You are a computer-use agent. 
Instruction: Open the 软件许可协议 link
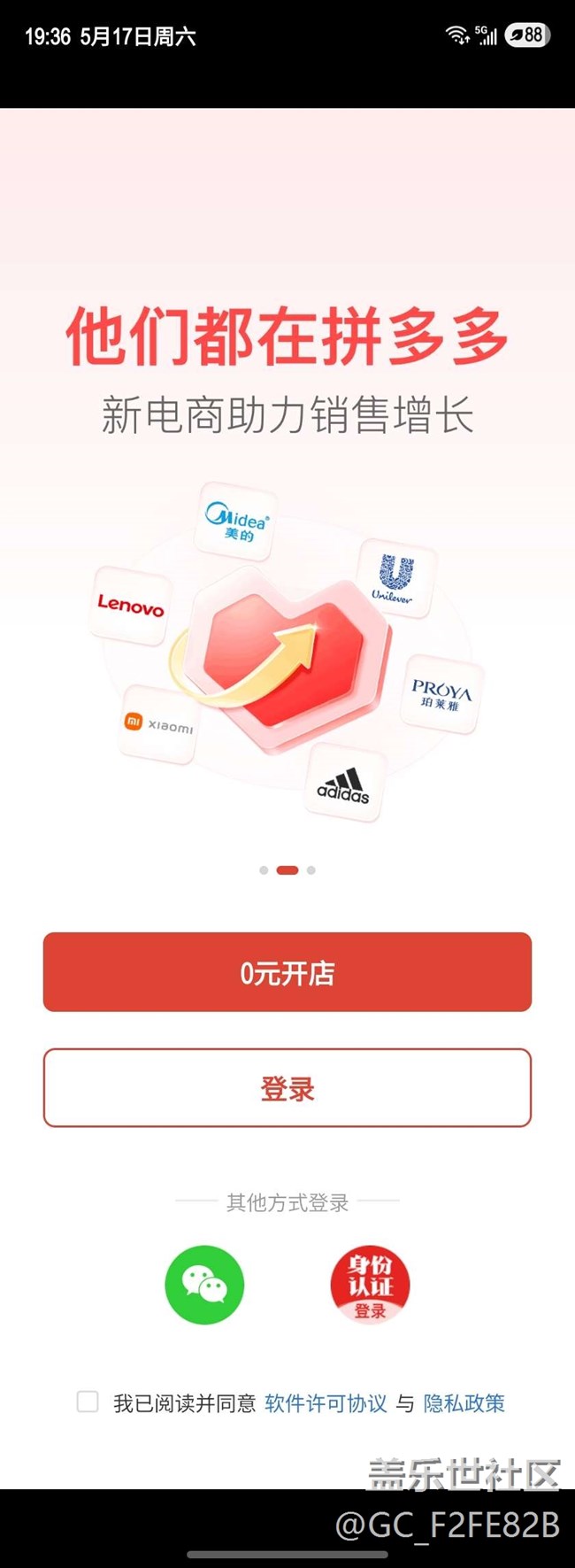[326, 1403]
